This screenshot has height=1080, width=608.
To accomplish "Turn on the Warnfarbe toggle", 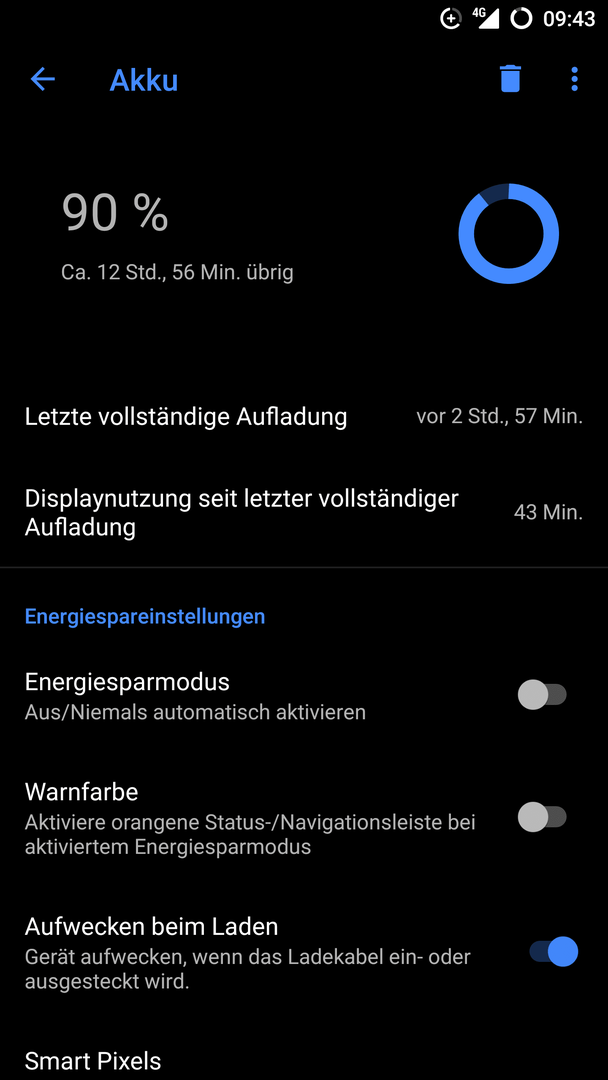I will (542, 818).
